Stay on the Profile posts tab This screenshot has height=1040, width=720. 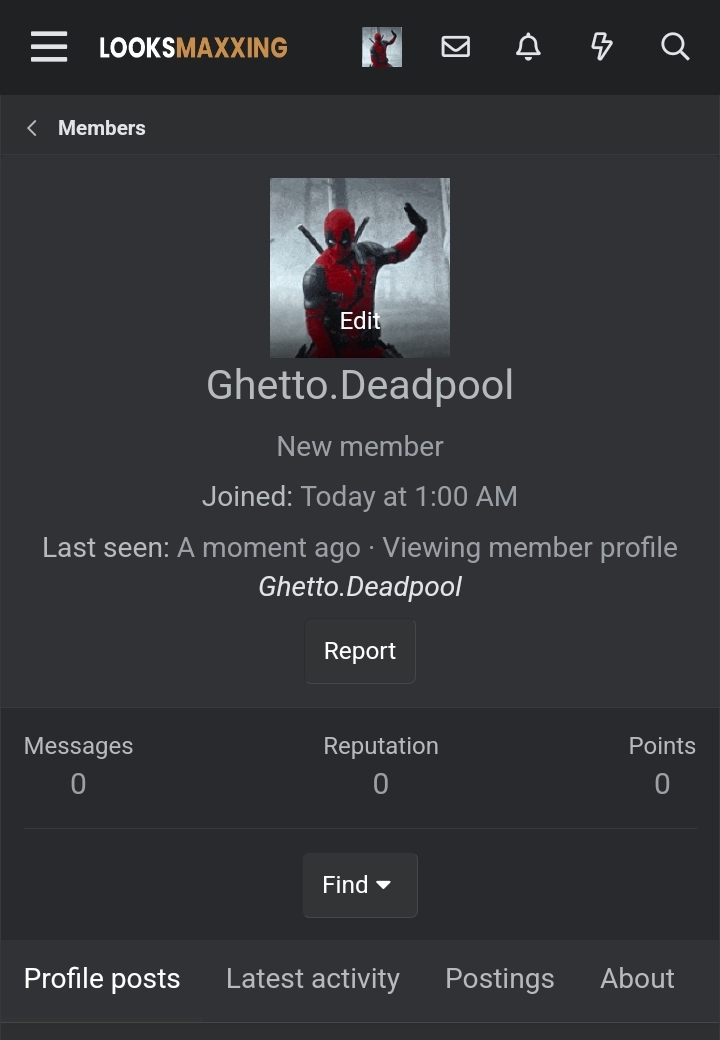coord(101,978)
